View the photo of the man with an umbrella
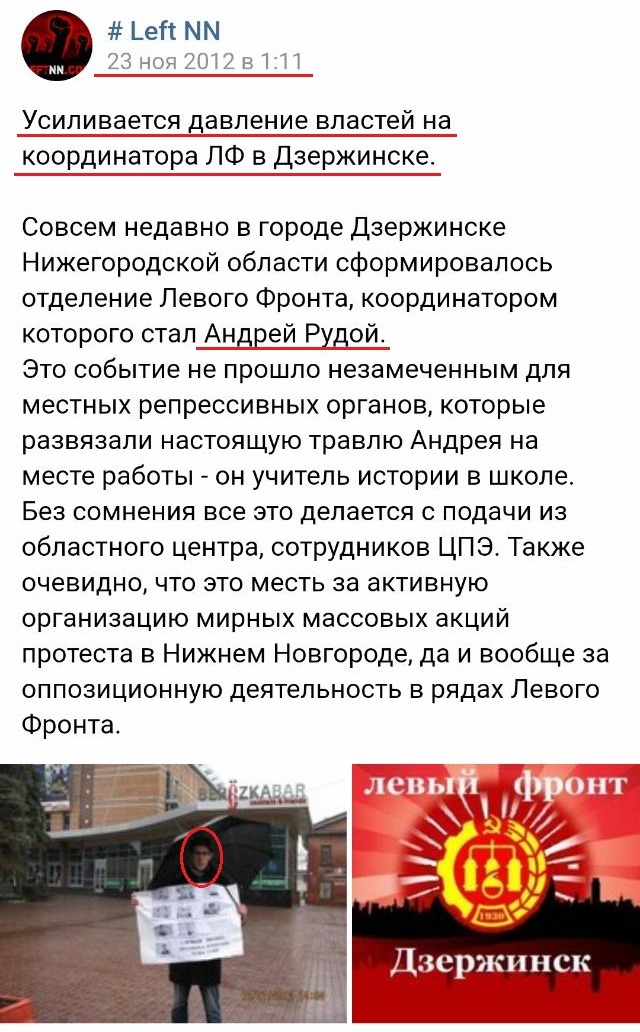The width and height of the screenshot is (640, 1032). point(172,895)
